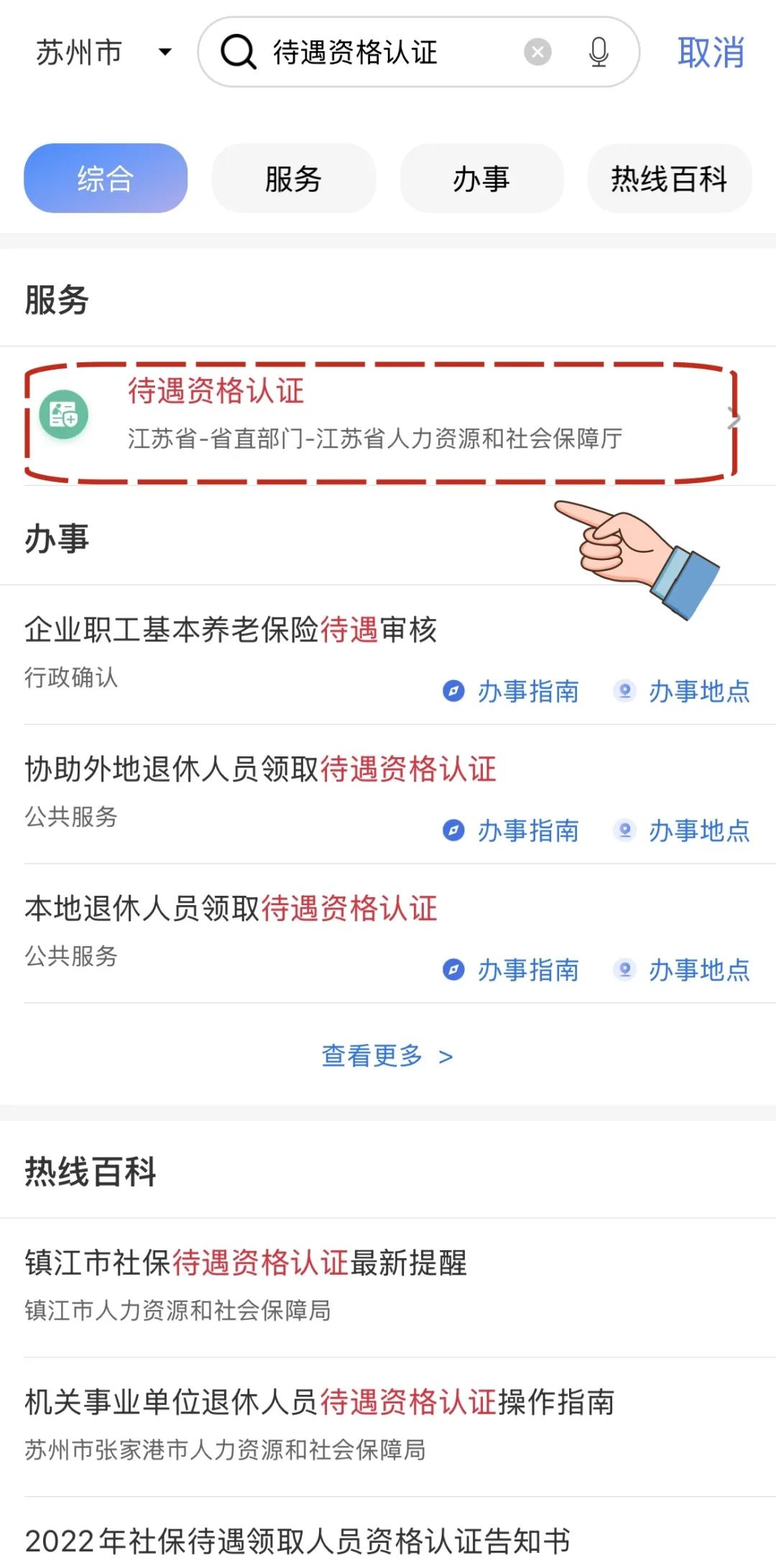The height and width of the screenshot is (1568, 776).
Task: Cancel the search with 取消
Action: tap(710, 52)
